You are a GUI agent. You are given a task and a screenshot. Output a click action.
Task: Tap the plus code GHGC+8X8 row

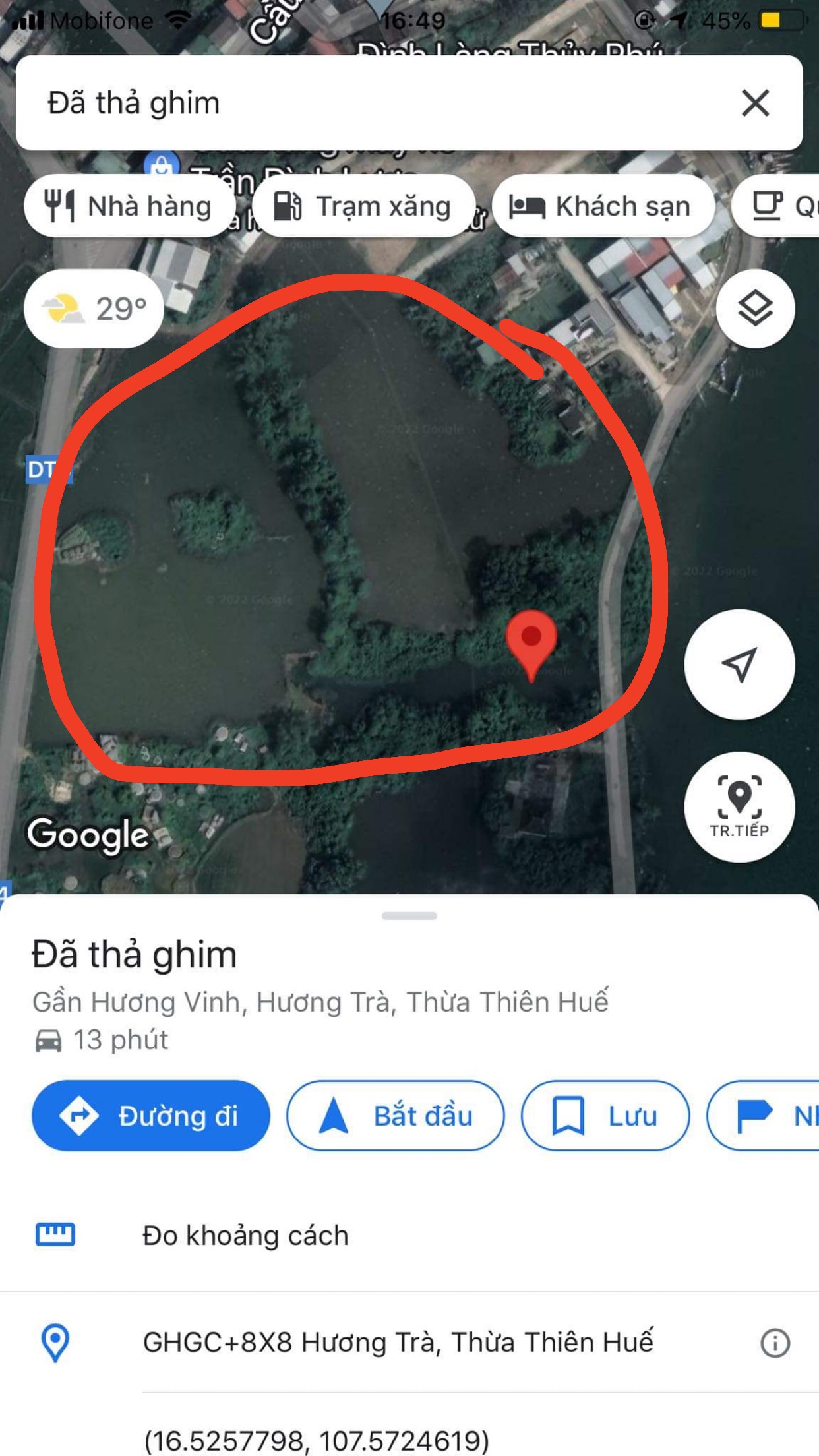click(398, 1343)
